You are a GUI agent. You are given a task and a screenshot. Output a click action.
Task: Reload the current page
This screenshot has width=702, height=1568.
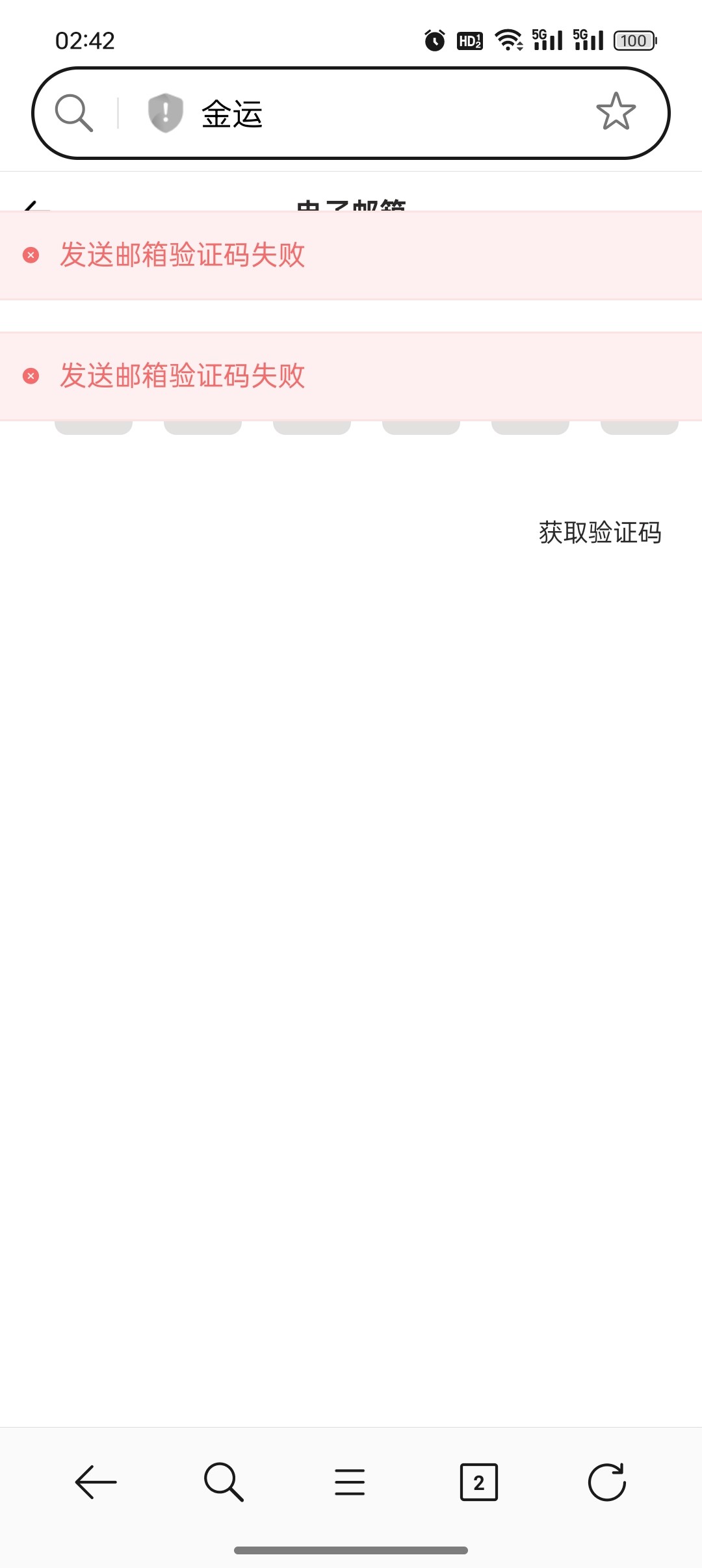[x=607, y=1482]
